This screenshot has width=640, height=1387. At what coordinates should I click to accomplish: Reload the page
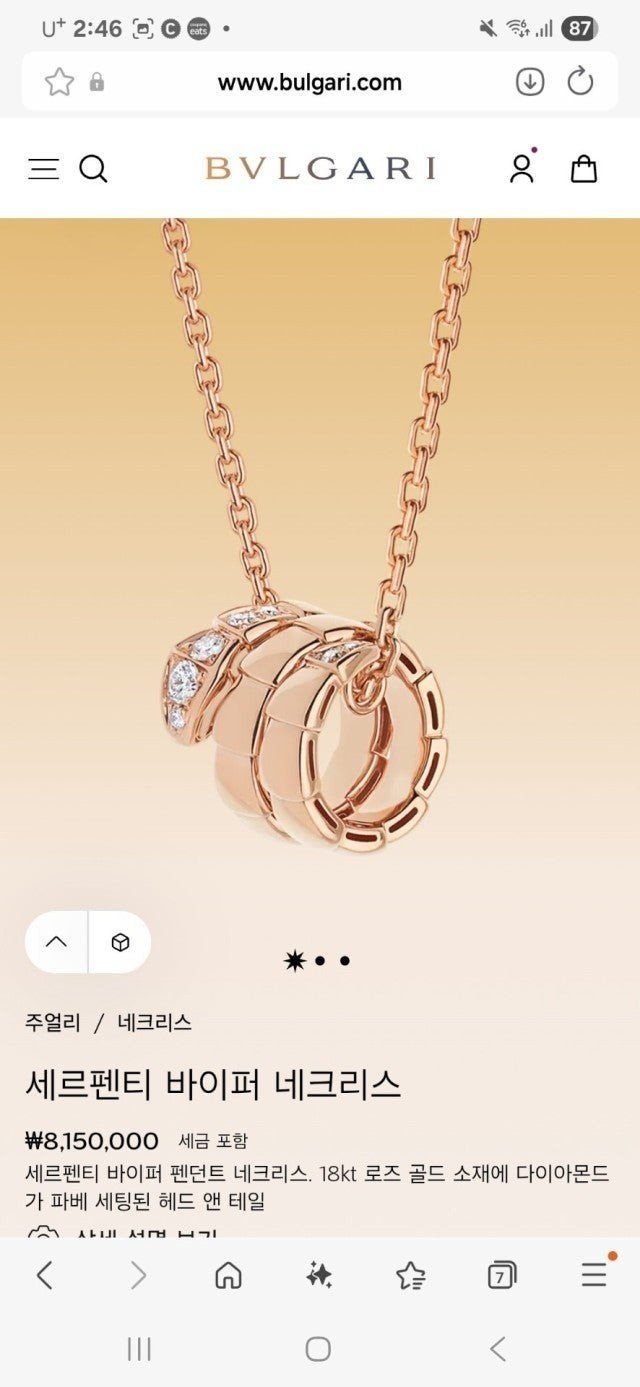[x=581, y=82]
